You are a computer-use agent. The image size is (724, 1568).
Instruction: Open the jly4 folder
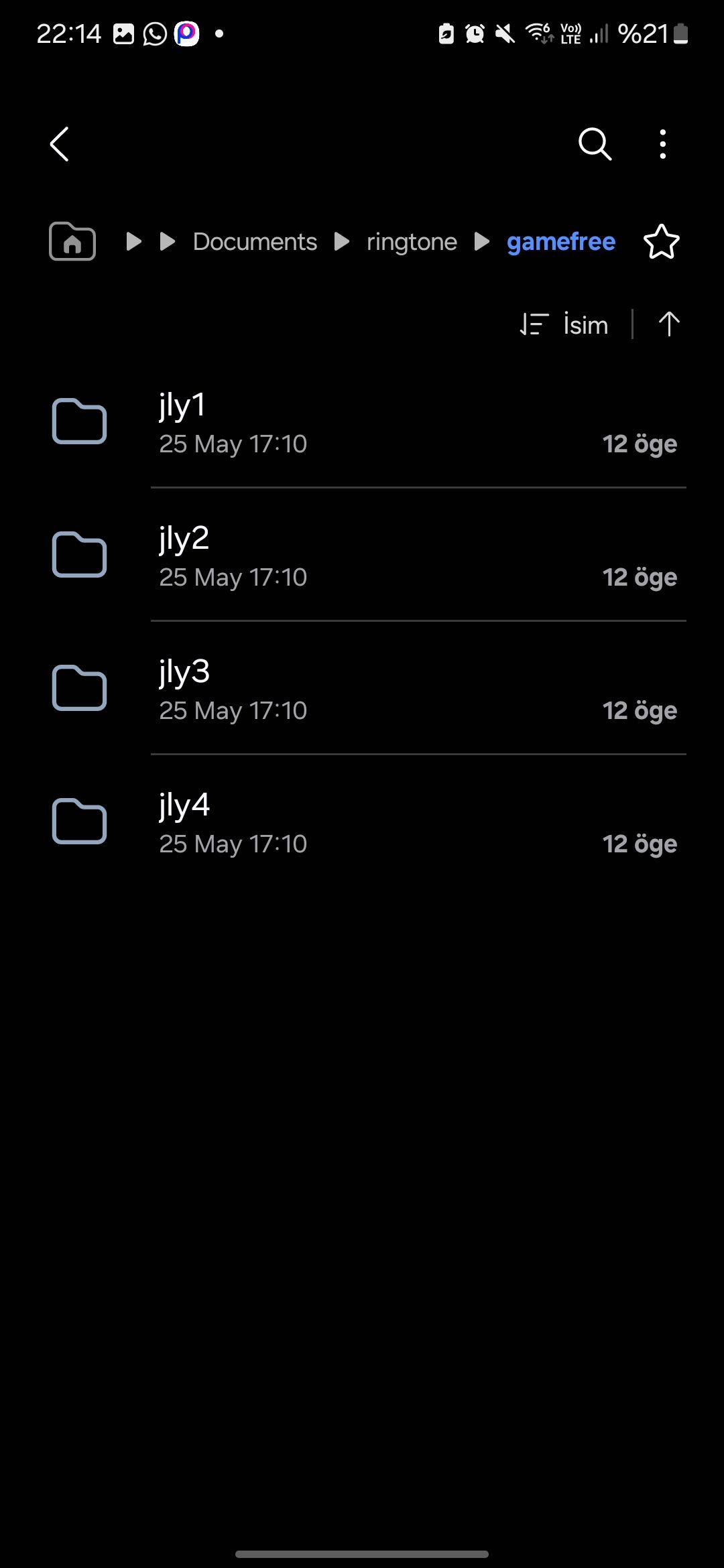[362, 823]
